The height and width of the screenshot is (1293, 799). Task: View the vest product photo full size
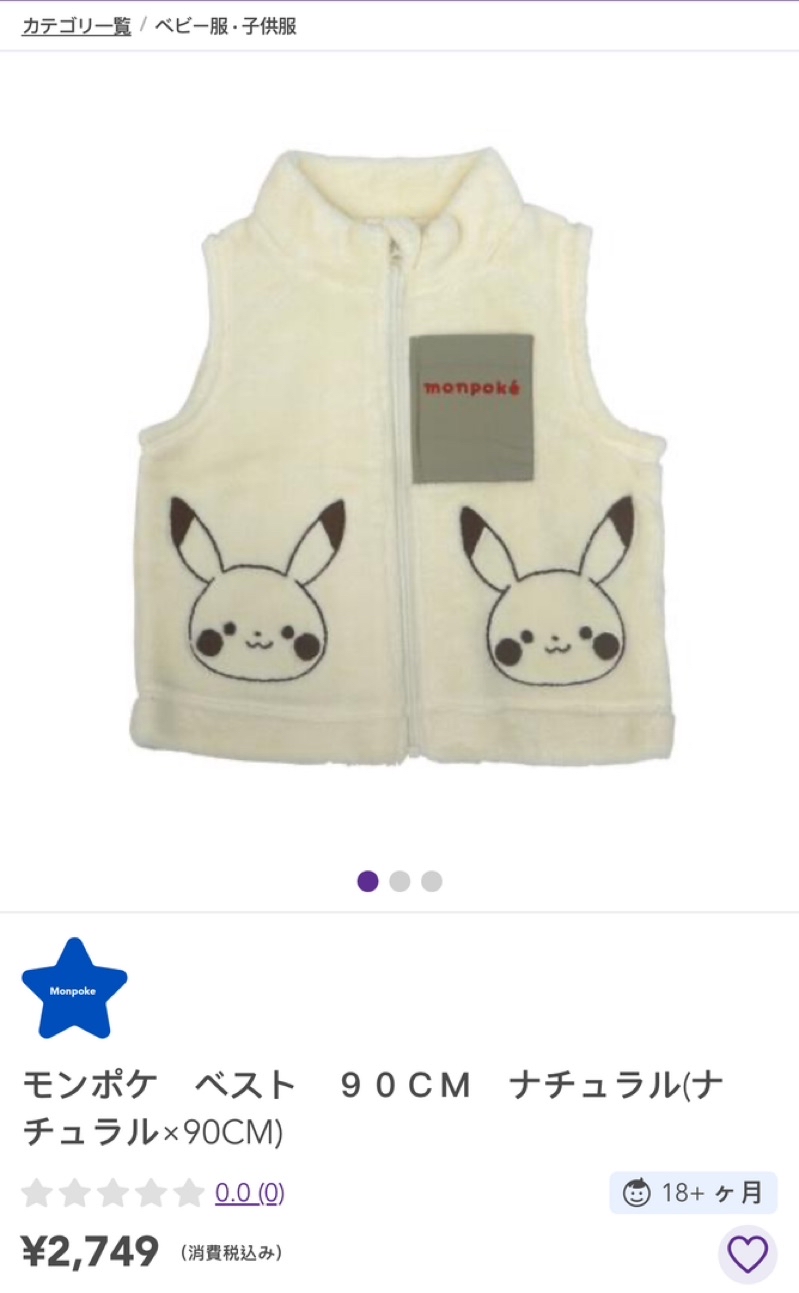click(400, 460)
